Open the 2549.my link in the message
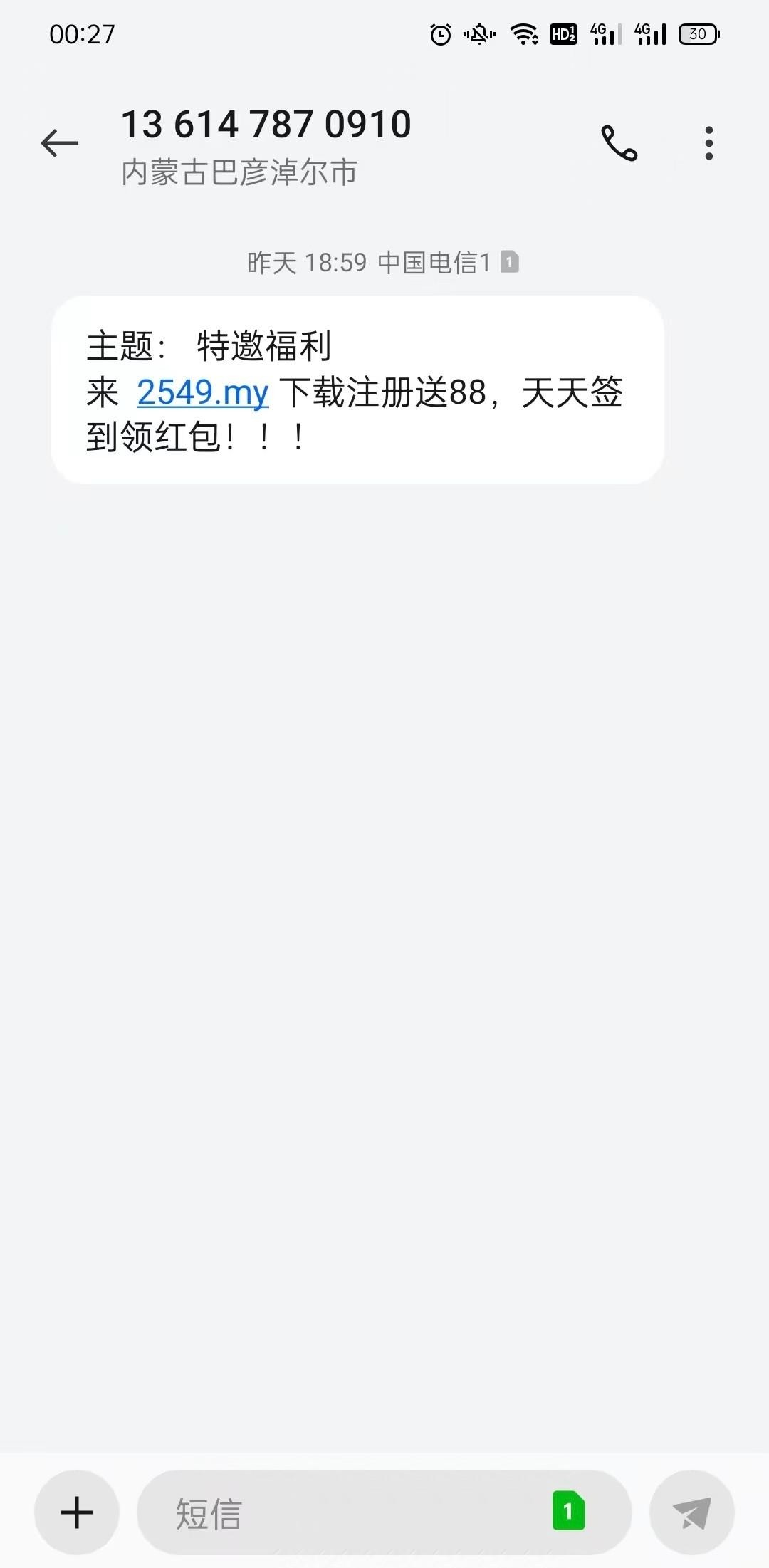 pyautogui.click(x=202, y=393)
